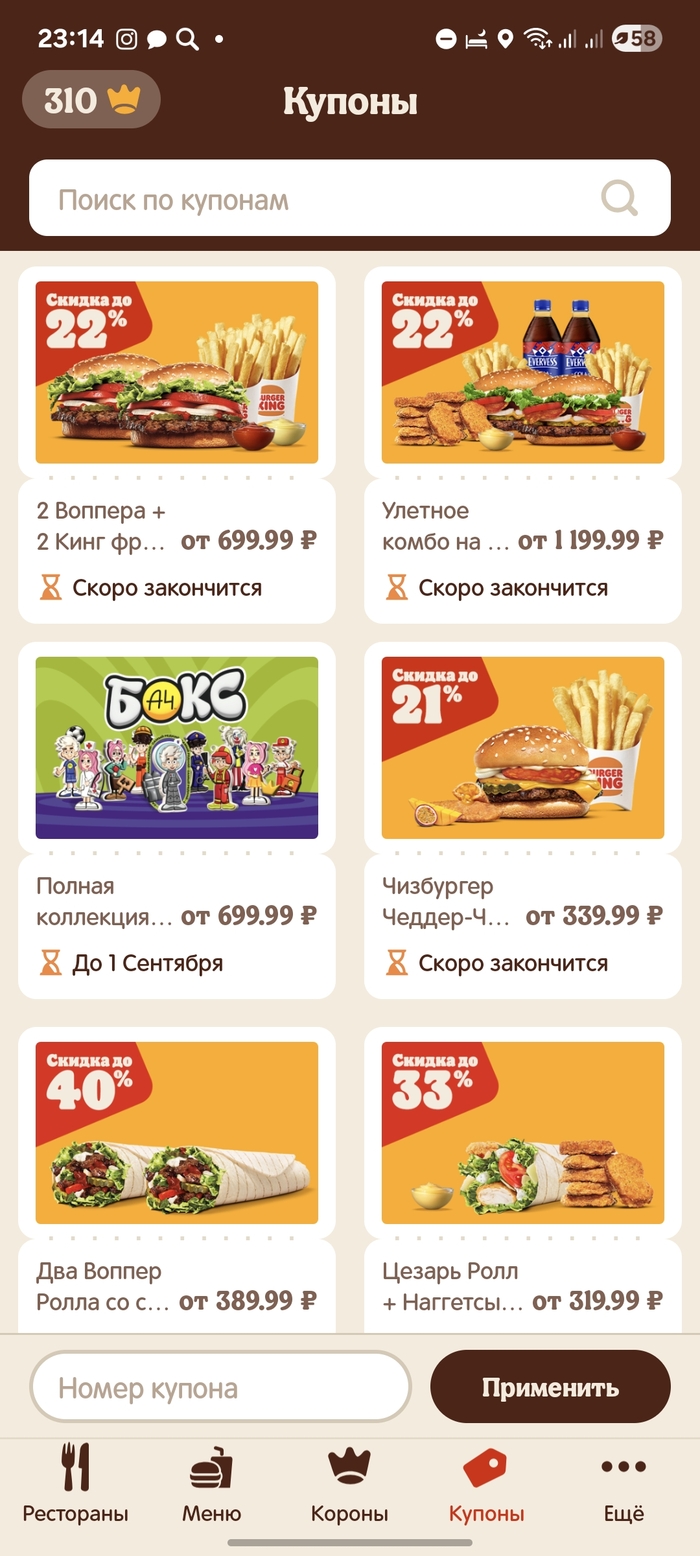Open the 310 crowns balance badge
Screen dimensions: 700x1556
91,100
